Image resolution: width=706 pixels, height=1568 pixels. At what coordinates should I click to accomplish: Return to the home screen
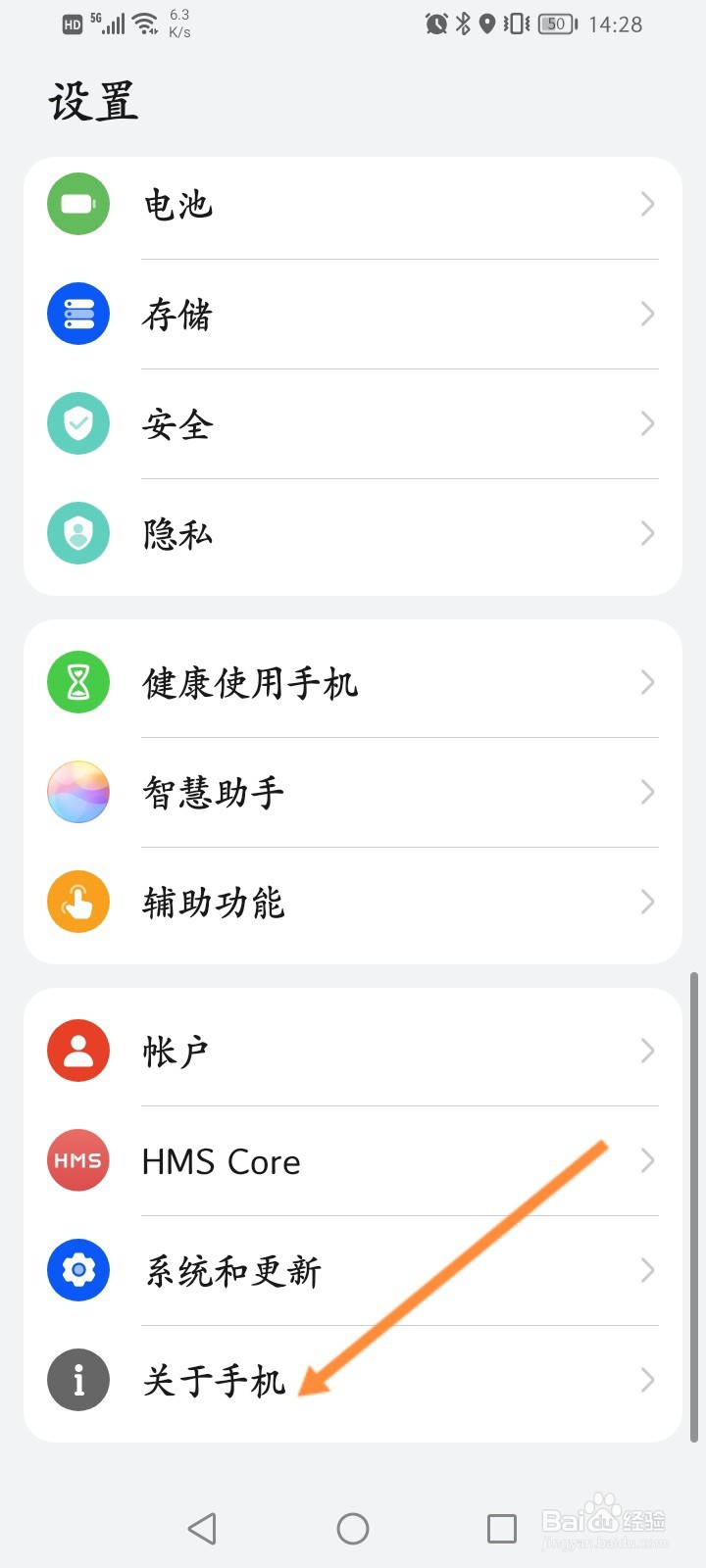coord(353,1528)
